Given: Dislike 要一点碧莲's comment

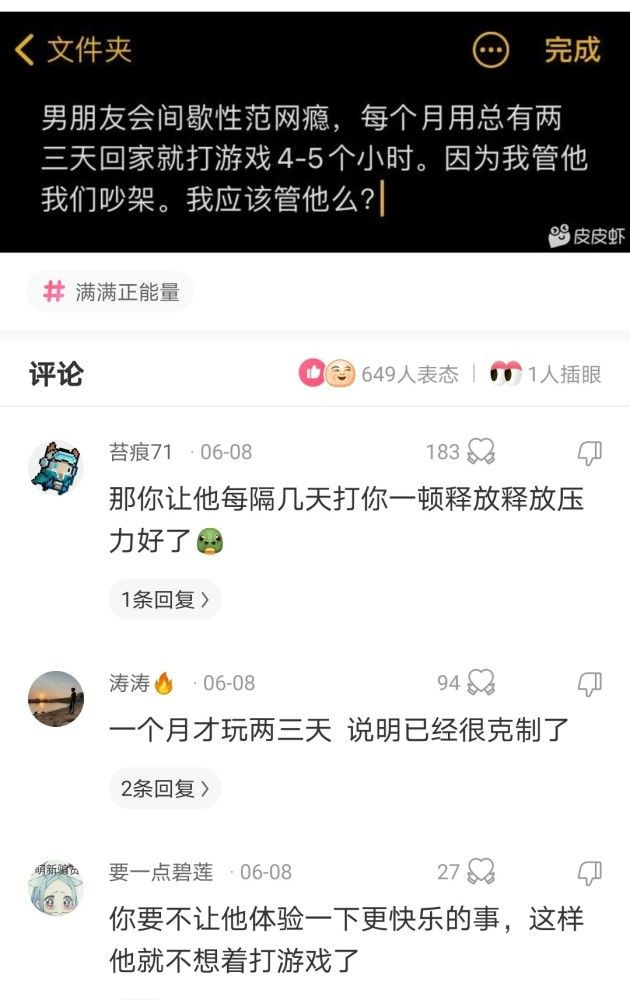Looking at the screenshot, I should tap(589, 872).
